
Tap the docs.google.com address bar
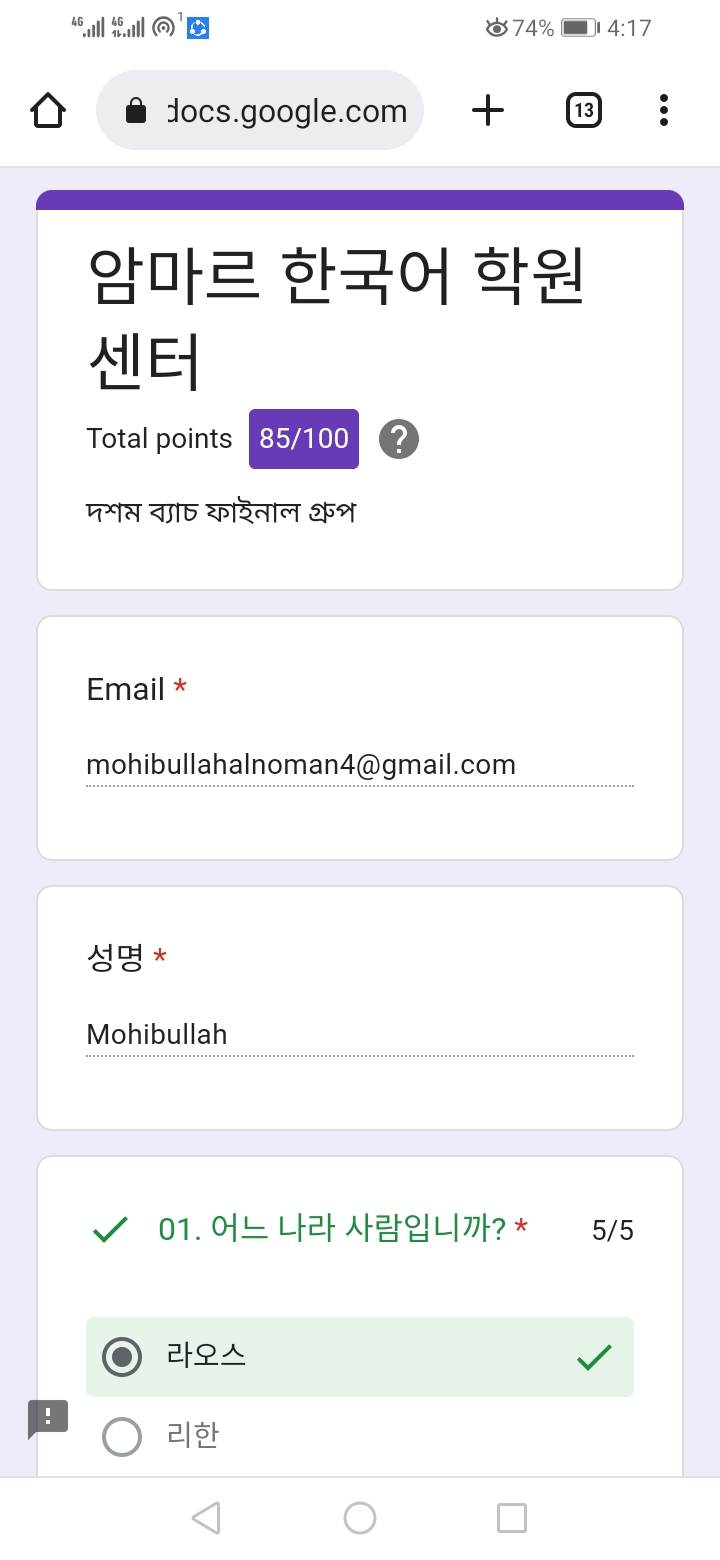(x=260, y=110)
